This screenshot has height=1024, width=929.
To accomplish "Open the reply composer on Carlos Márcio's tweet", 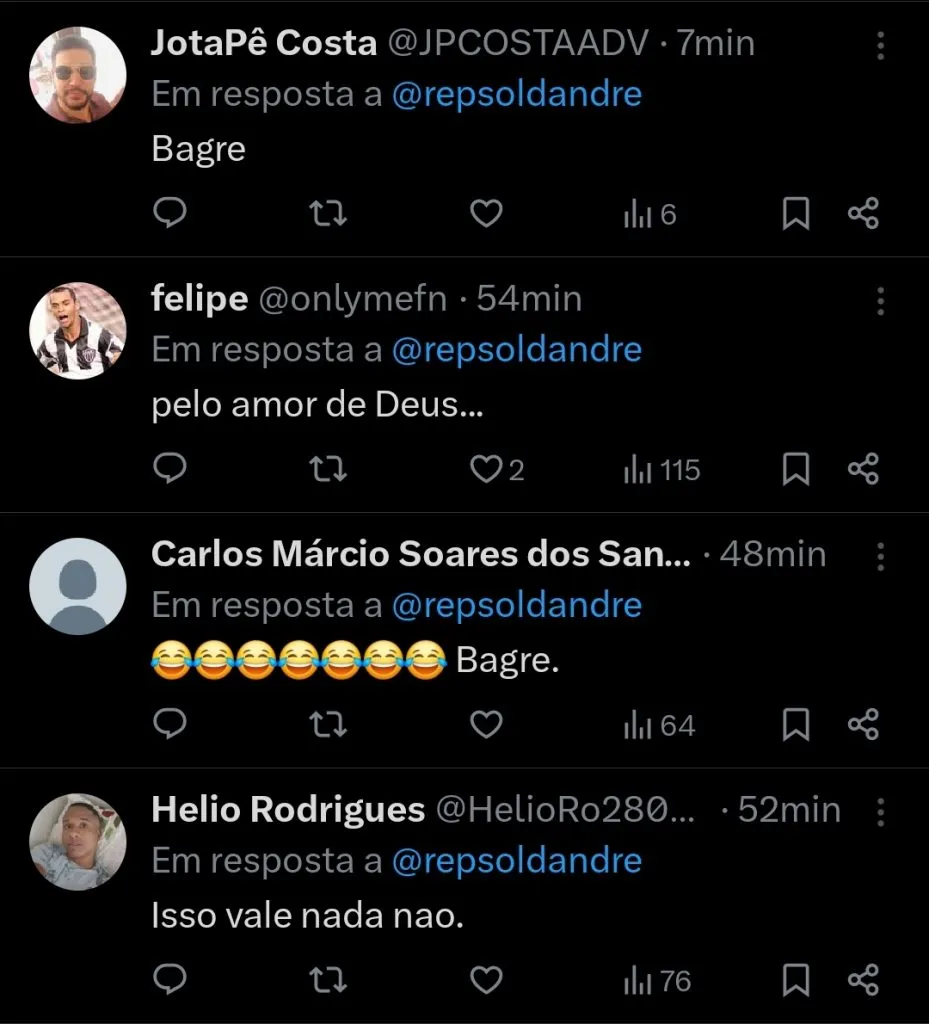I will click(172, 725).
